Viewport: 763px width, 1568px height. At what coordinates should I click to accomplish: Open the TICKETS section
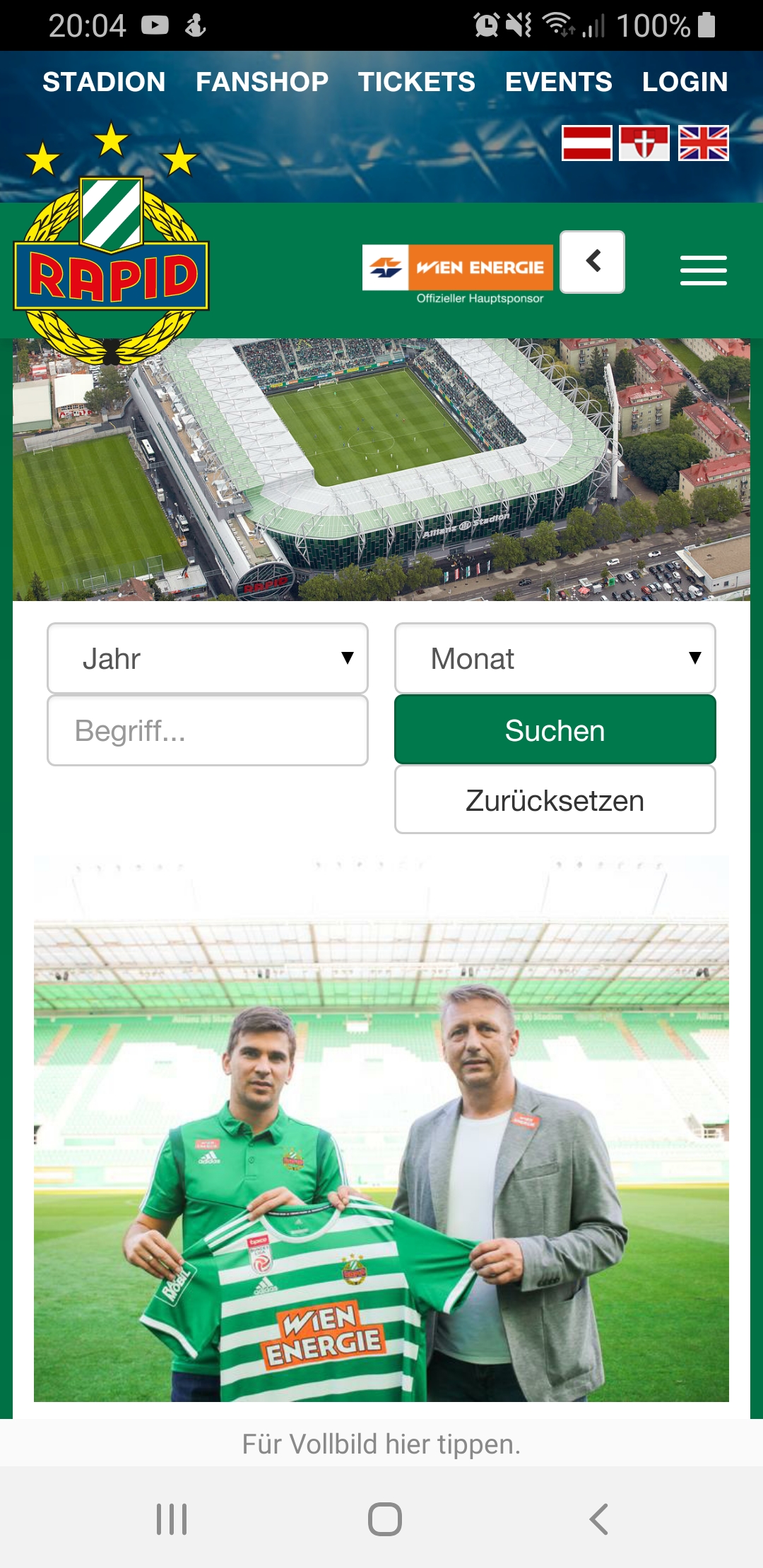(x=417, y=82)
